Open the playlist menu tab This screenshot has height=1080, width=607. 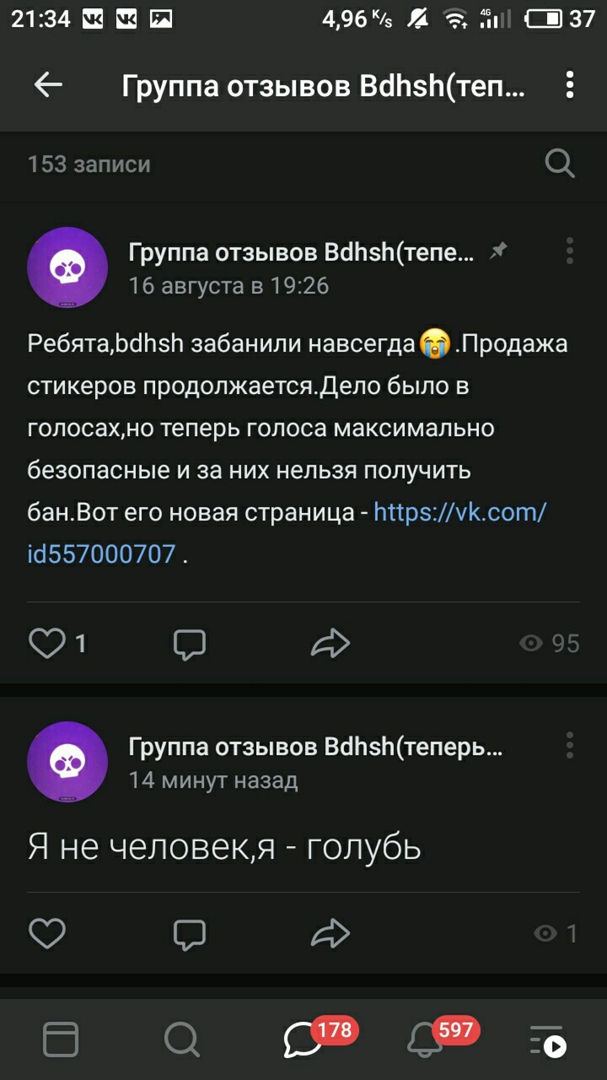pyautogui.click(x=547, y=1040)
